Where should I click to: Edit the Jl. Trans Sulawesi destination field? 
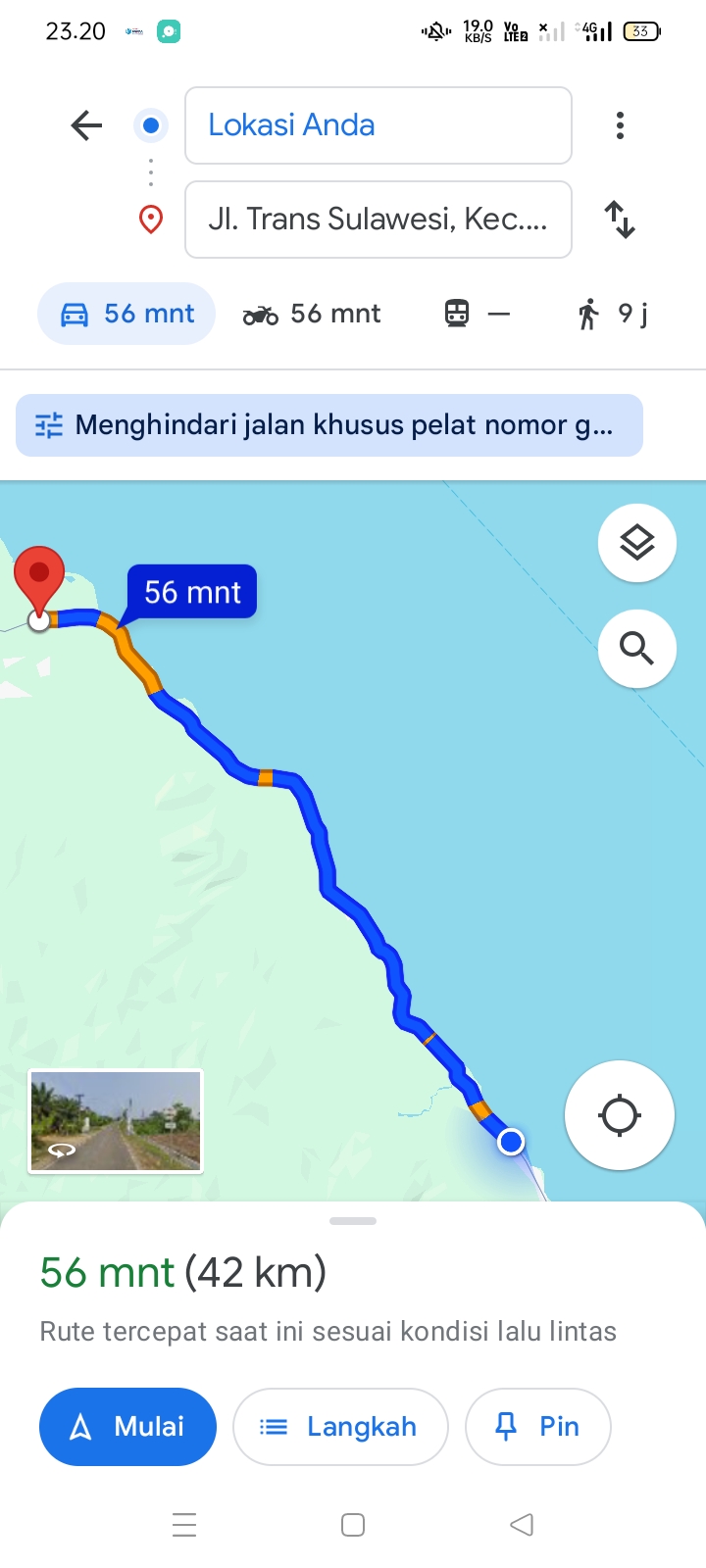pos(378,220)
